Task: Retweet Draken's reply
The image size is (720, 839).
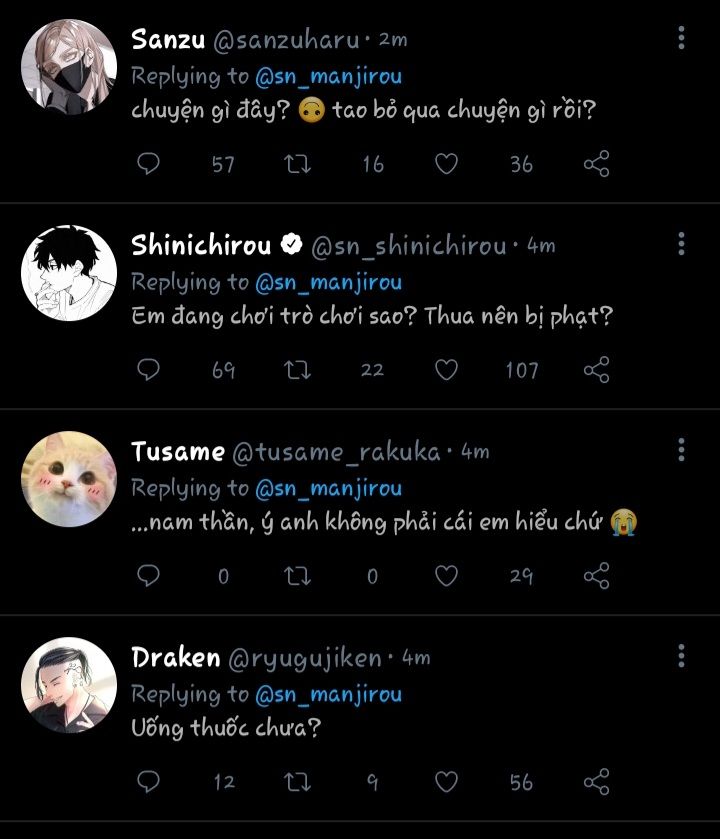Action: click(x=298, y=782)
